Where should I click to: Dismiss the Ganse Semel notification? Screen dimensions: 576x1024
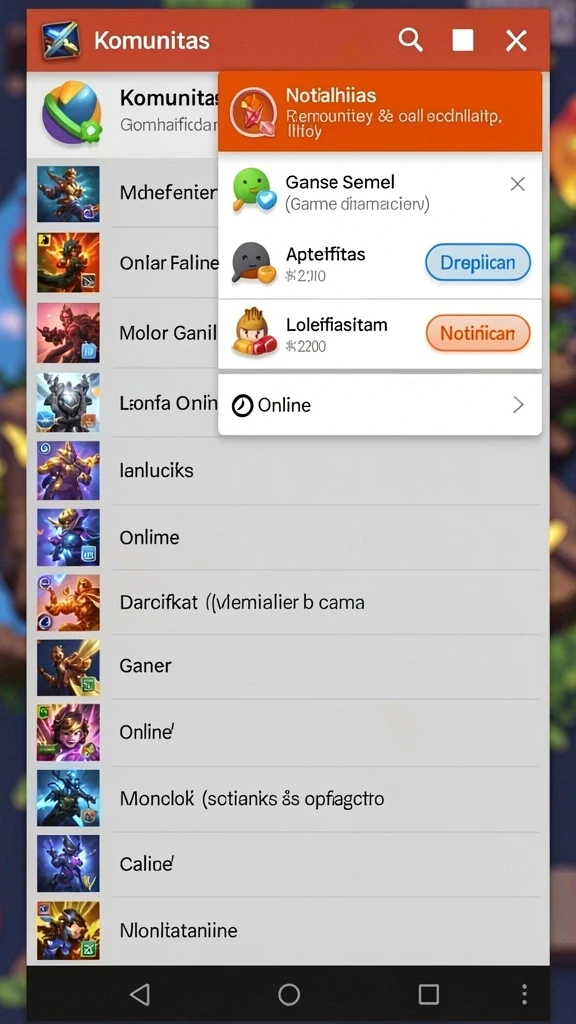(517, 184)
